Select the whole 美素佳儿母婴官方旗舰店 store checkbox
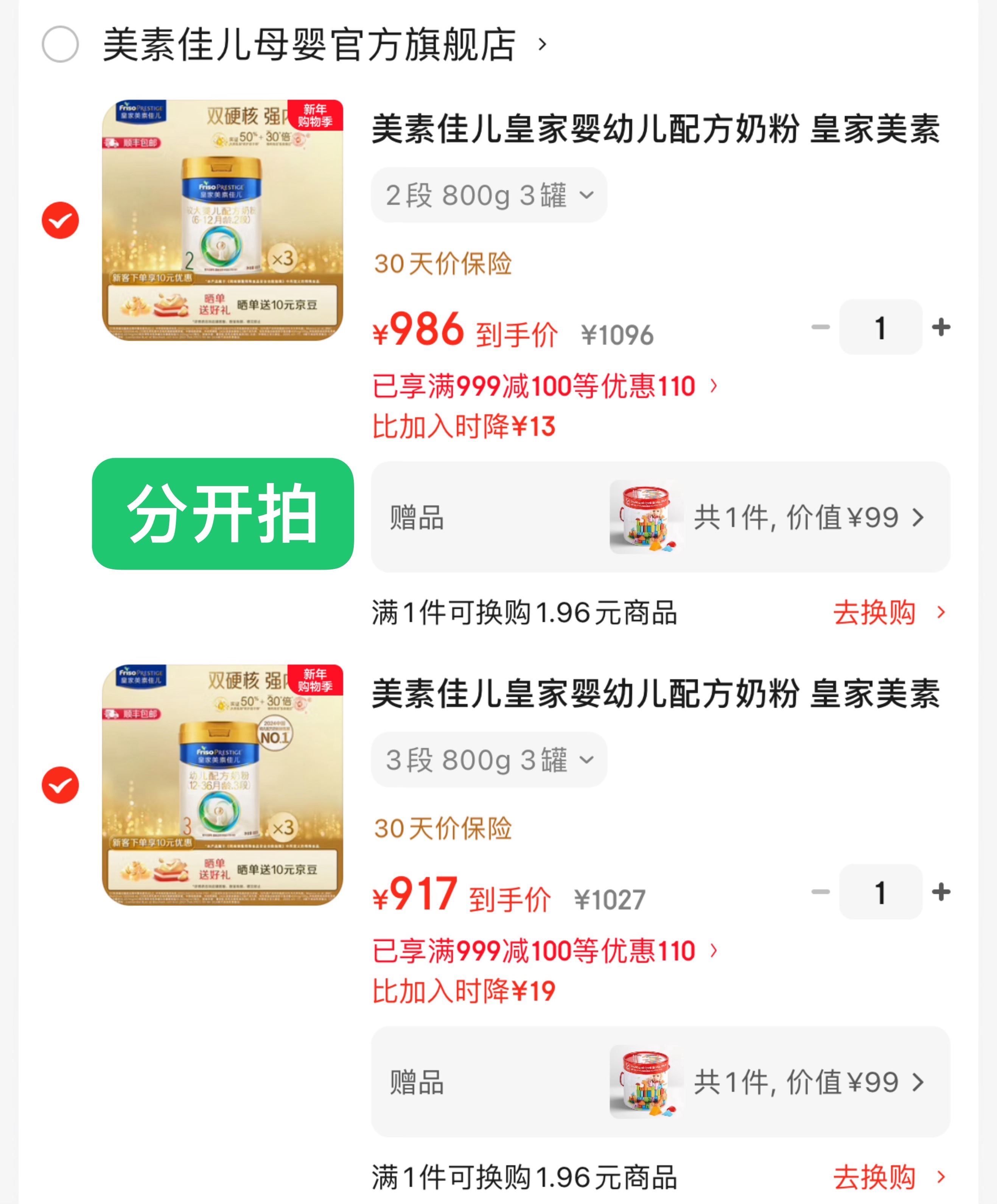 (x=60, y=44)
